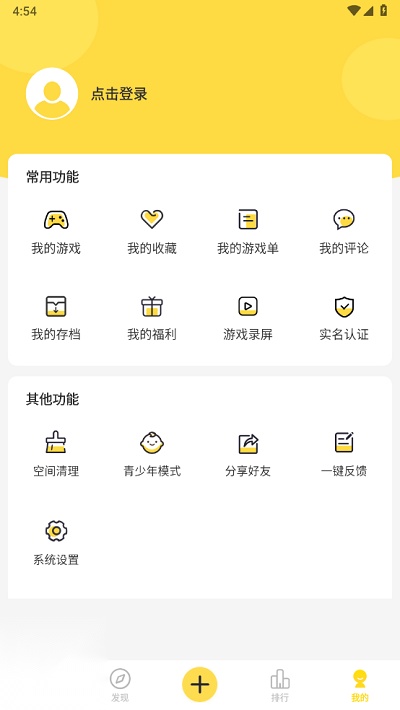Tap the yellow plus button
The width and height of the screenshot is (400, 710).
(x=200, y=684)
